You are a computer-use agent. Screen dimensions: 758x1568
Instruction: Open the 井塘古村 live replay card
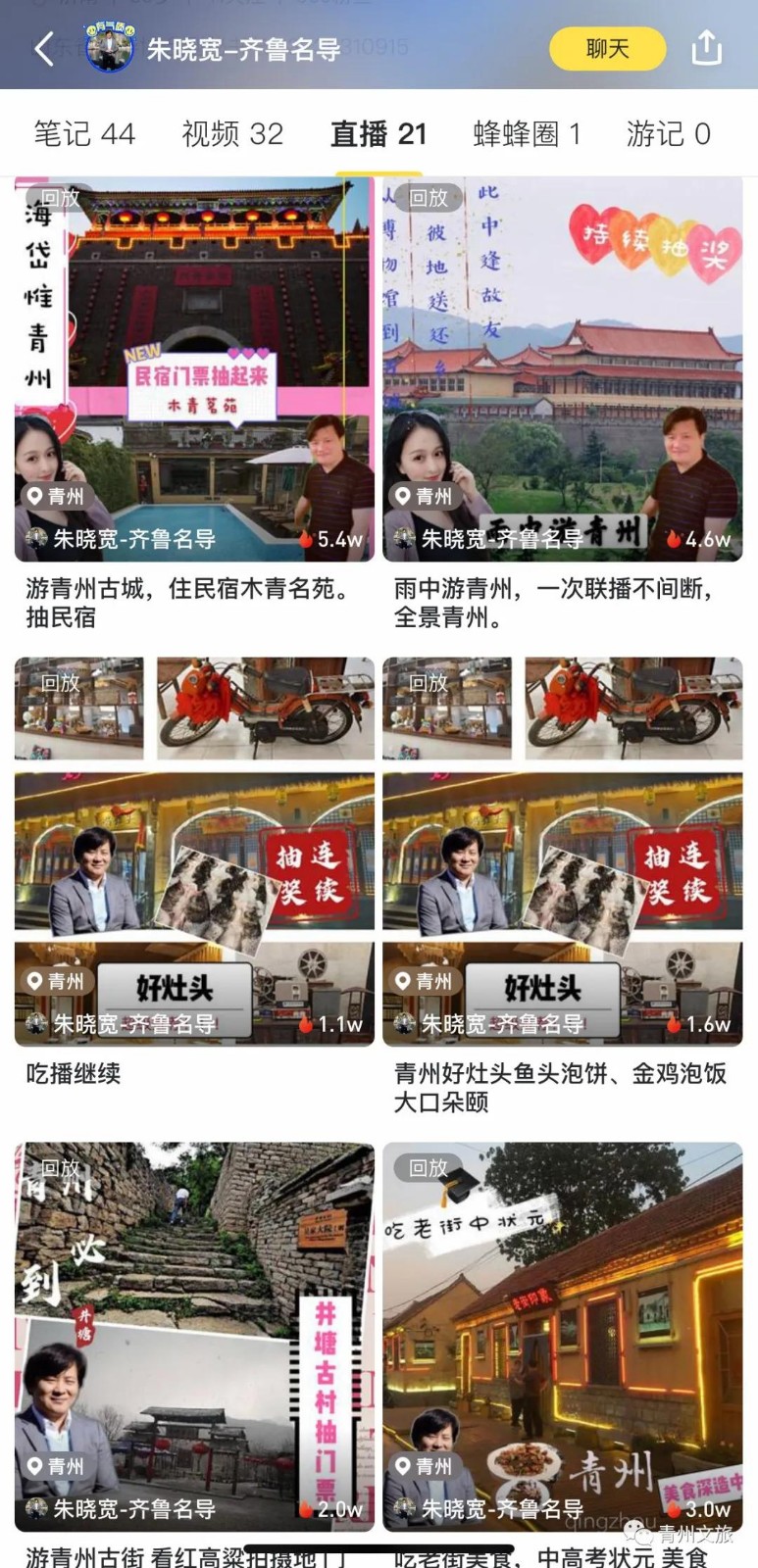194,1338
